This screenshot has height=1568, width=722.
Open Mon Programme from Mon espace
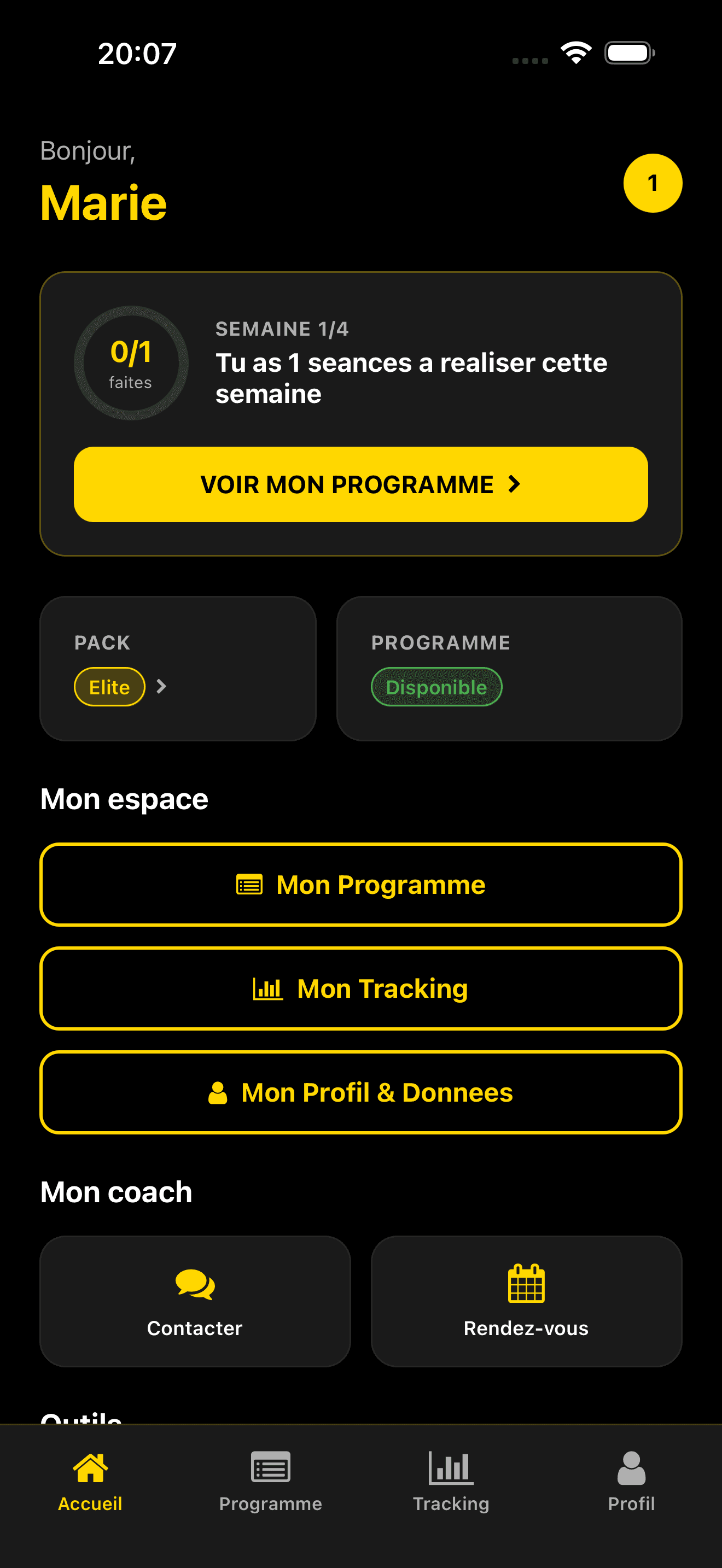(361, 885)
